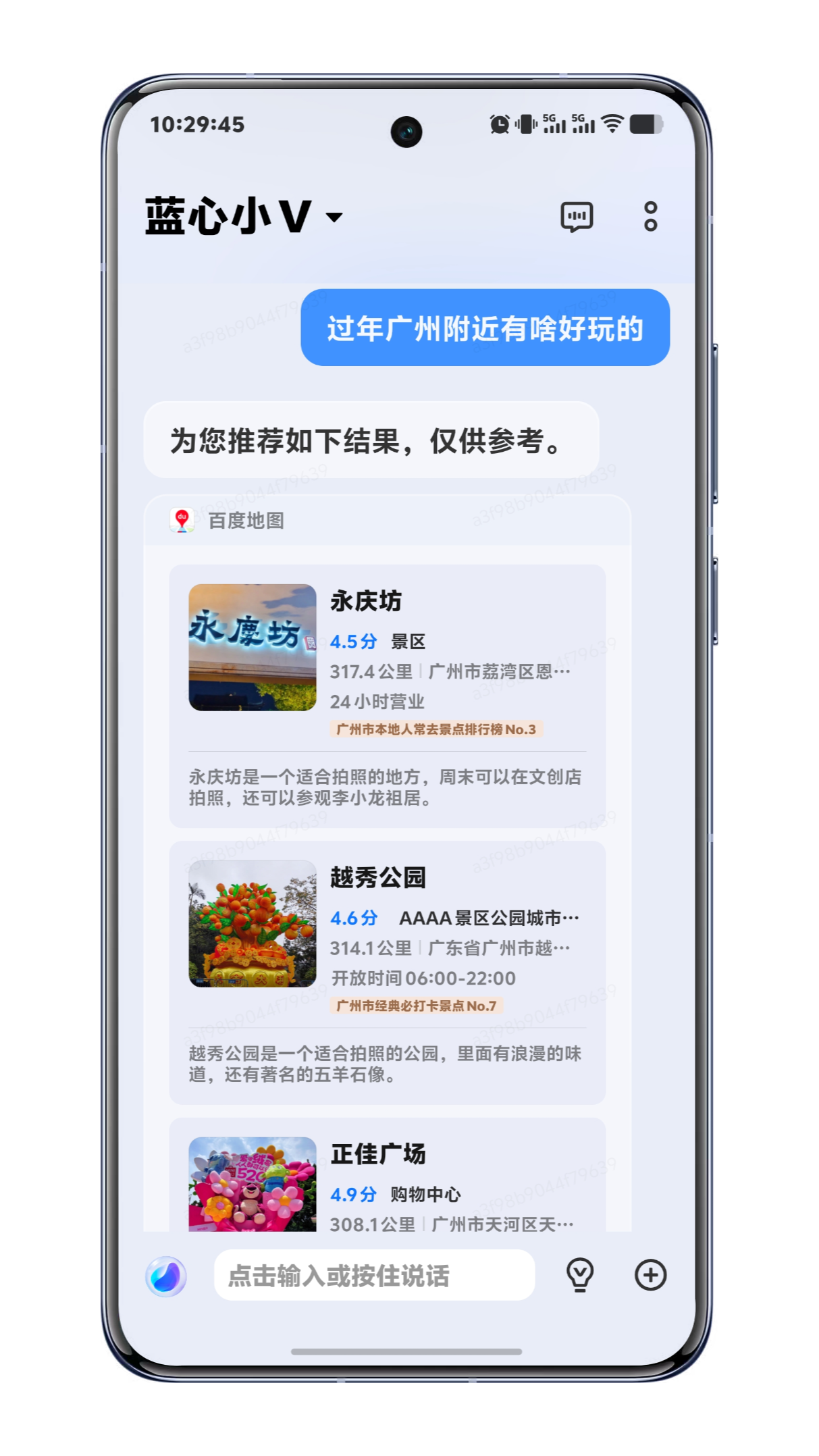Tap the blue voice assistant orb

click(166, 1276)
